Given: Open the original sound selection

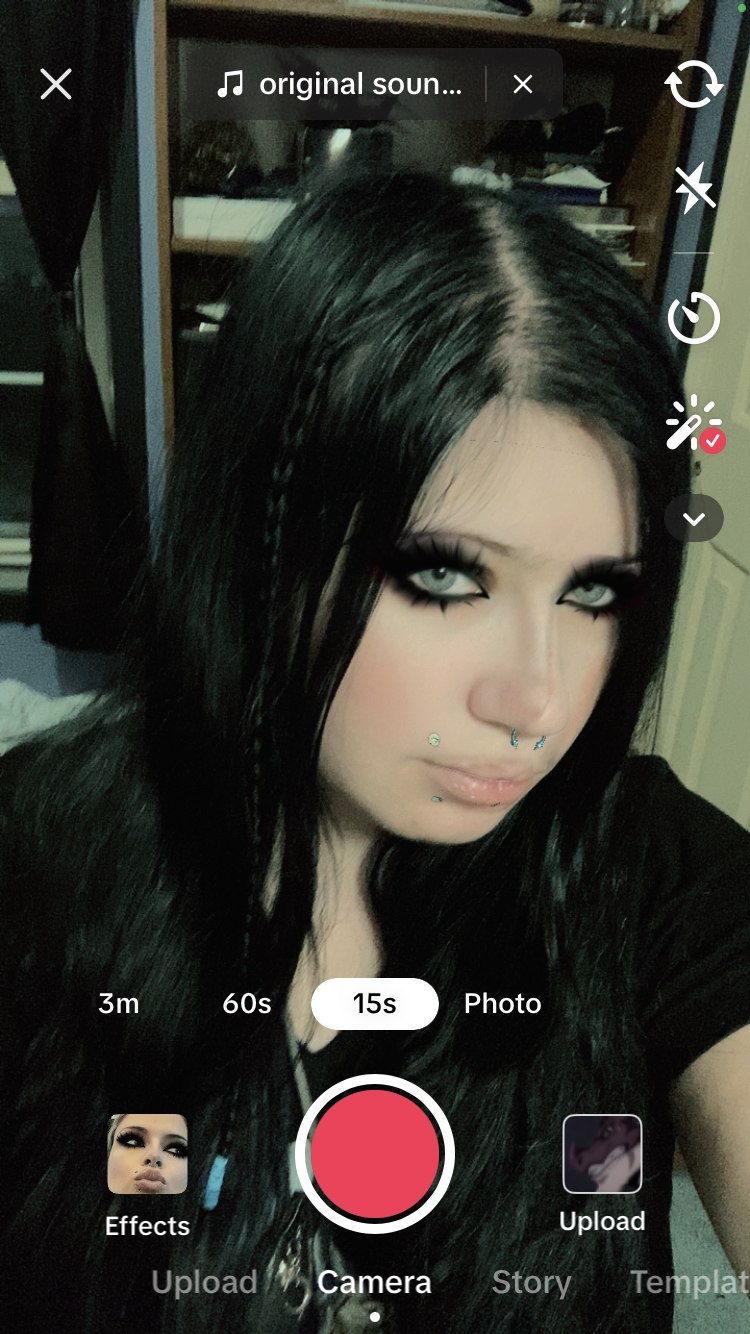Looking at the screenshot, I should tap(340, 85).
